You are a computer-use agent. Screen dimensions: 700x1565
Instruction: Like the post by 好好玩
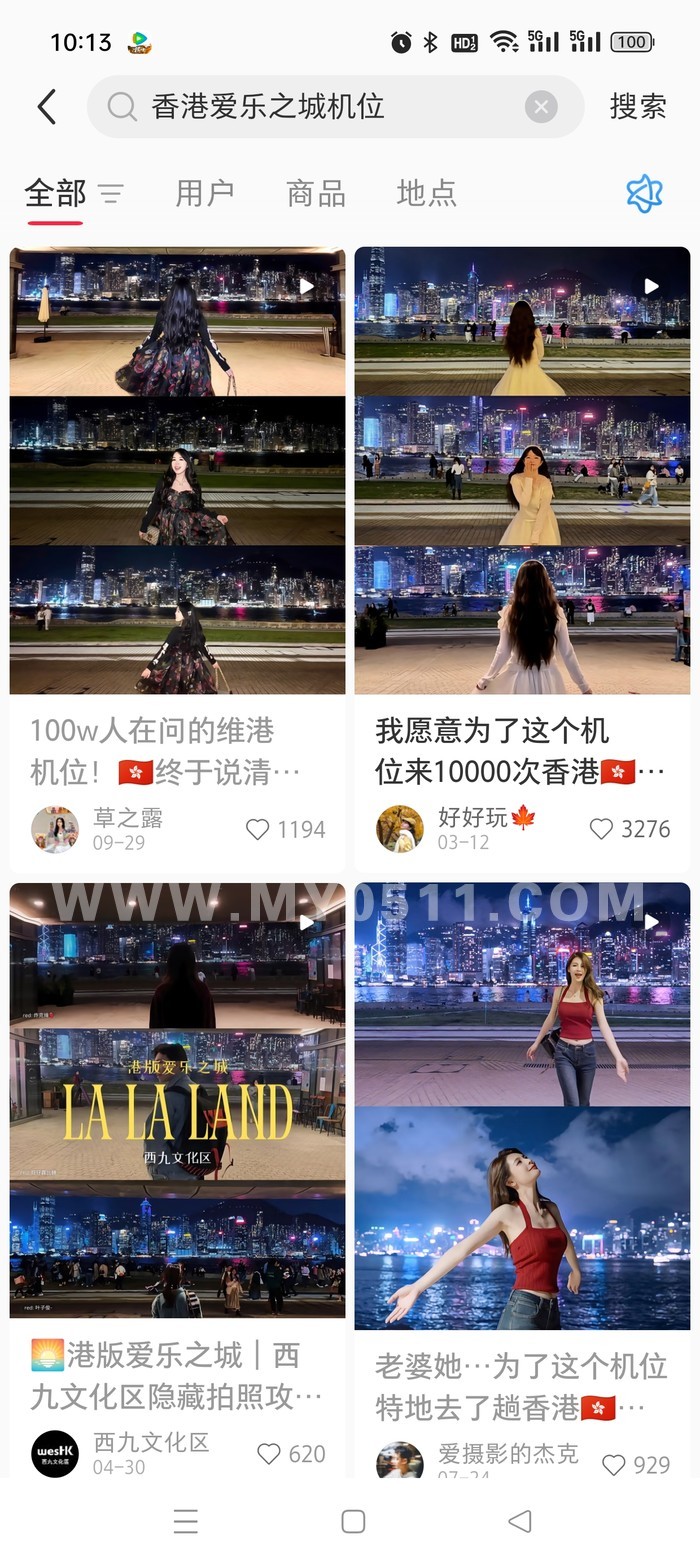(x=630, y=829)
